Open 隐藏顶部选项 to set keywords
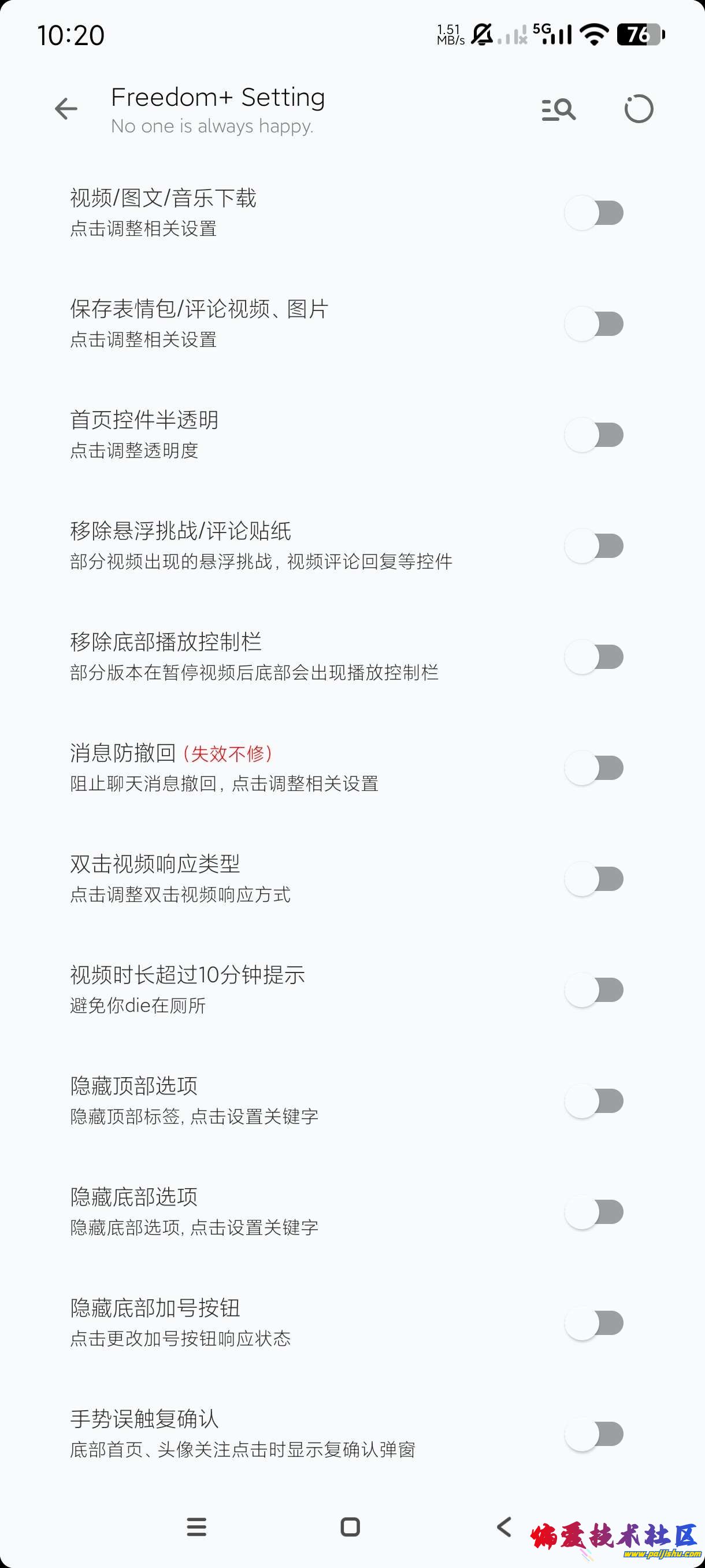This screenshot has width=705, height=1568. coord(243,1100)
